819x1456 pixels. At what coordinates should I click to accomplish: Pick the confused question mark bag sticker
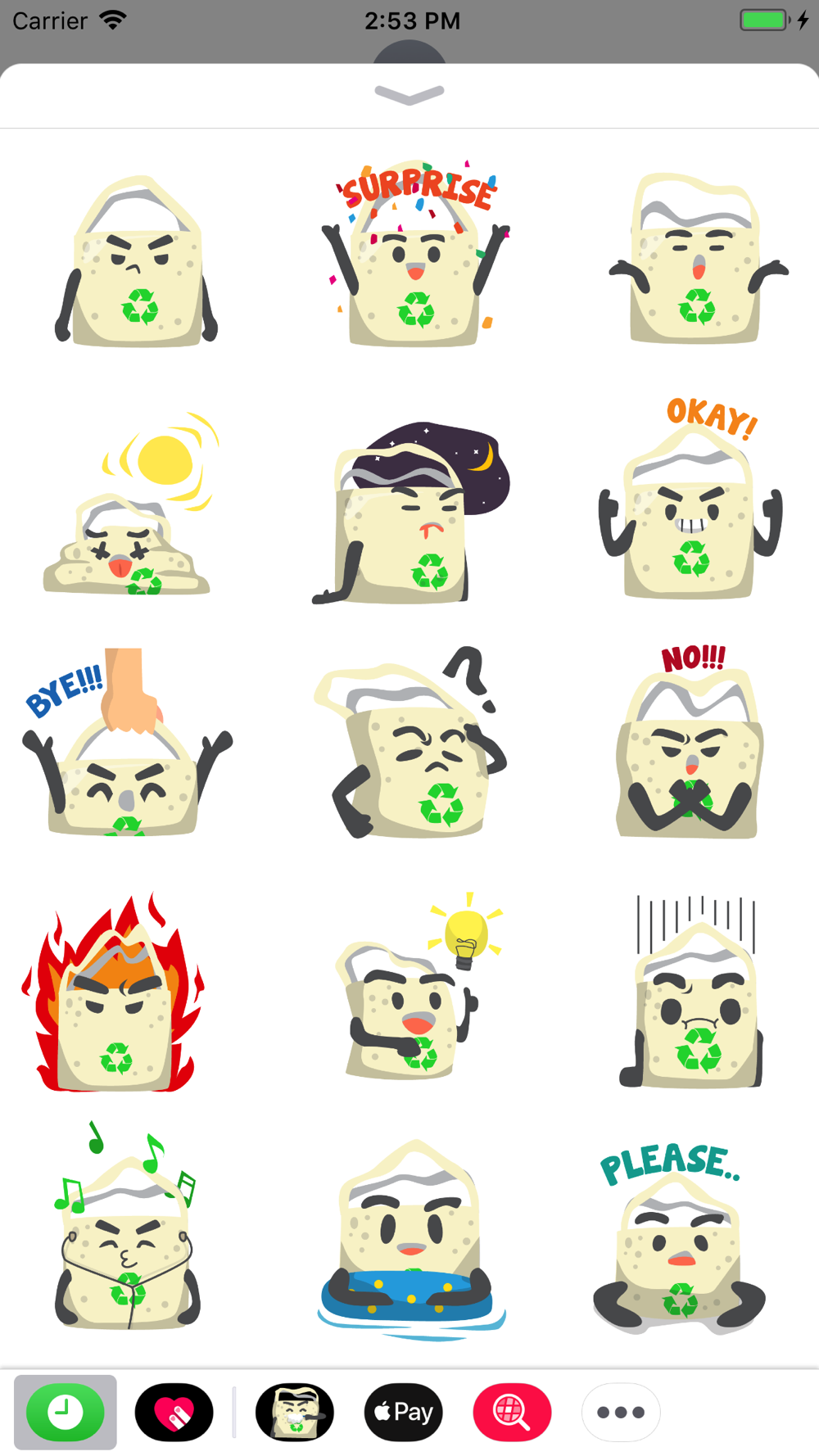tap(418, 749)
